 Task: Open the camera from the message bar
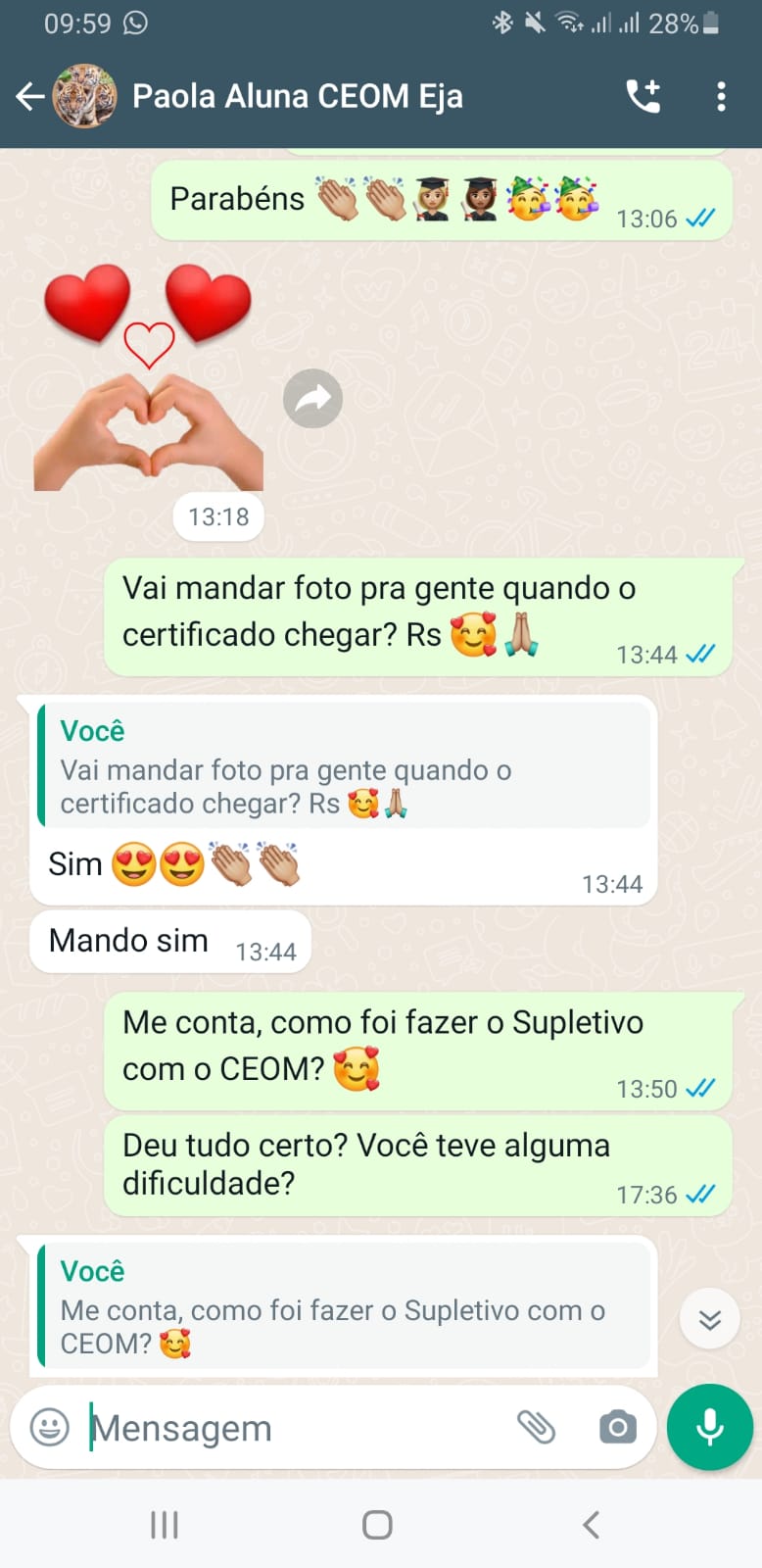617,1427
